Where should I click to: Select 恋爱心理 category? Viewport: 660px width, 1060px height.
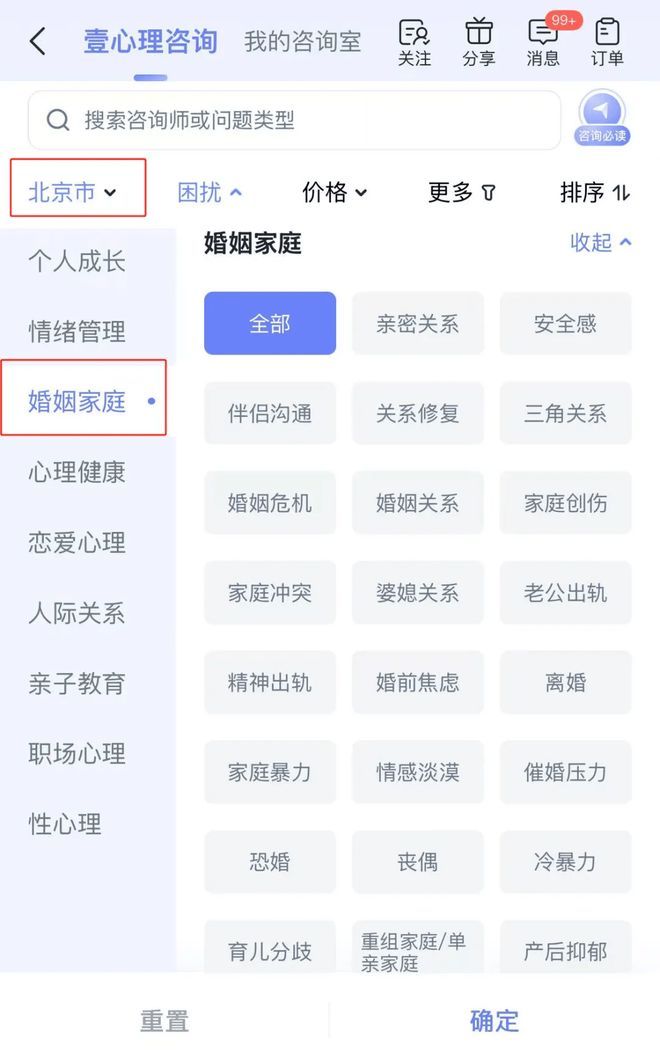tap(77, 543)
